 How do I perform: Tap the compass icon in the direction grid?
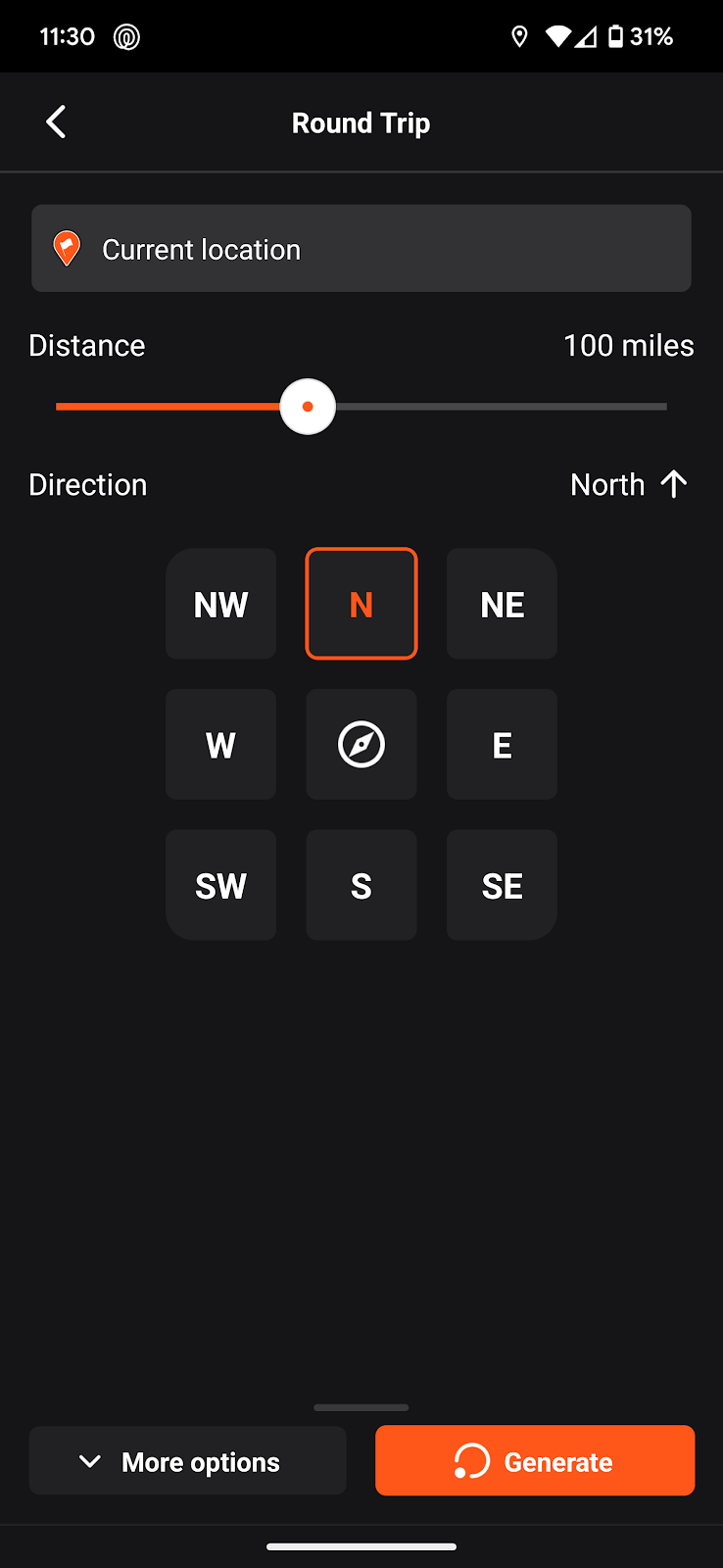361,745
